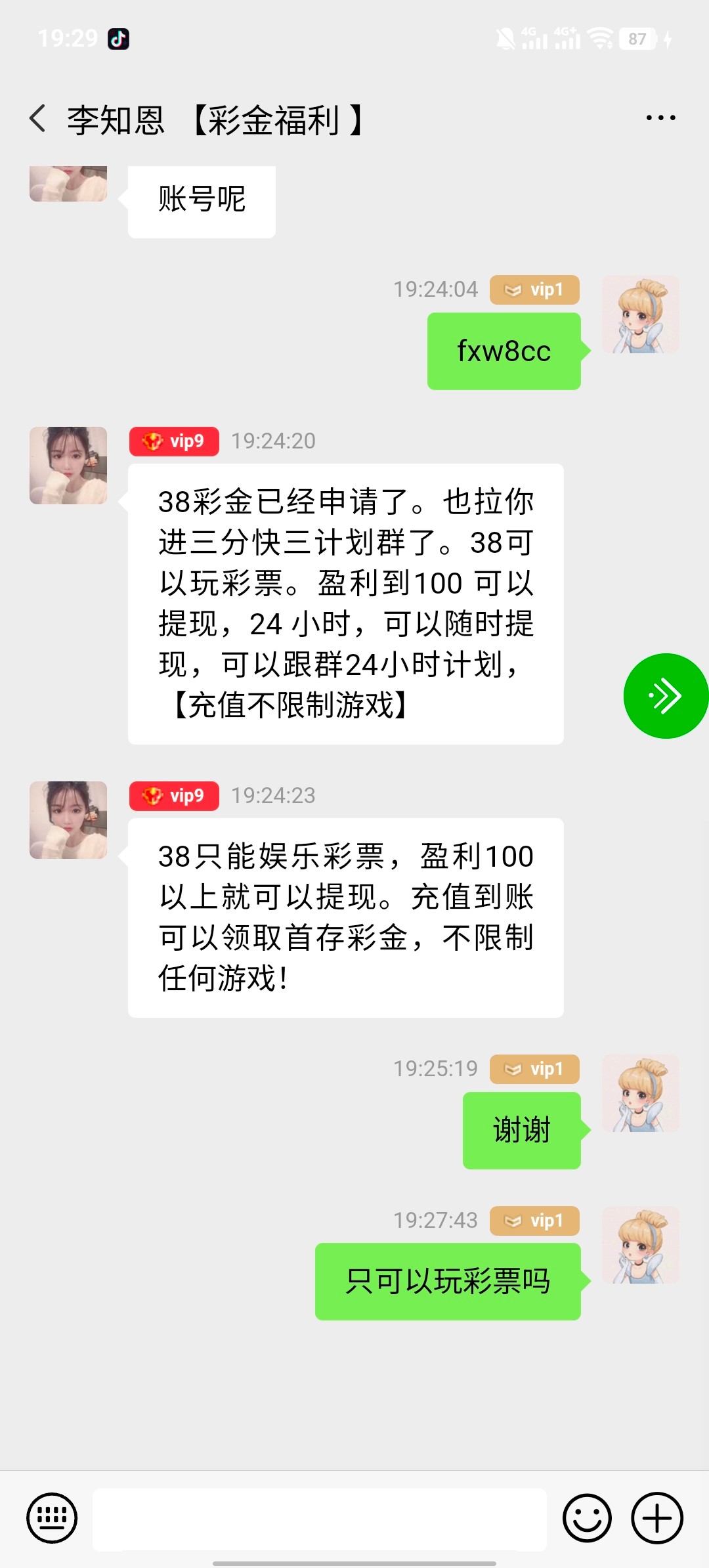Open the emoji picker
Viewport: 709px width, 1568px height.
click(587, 1517)
